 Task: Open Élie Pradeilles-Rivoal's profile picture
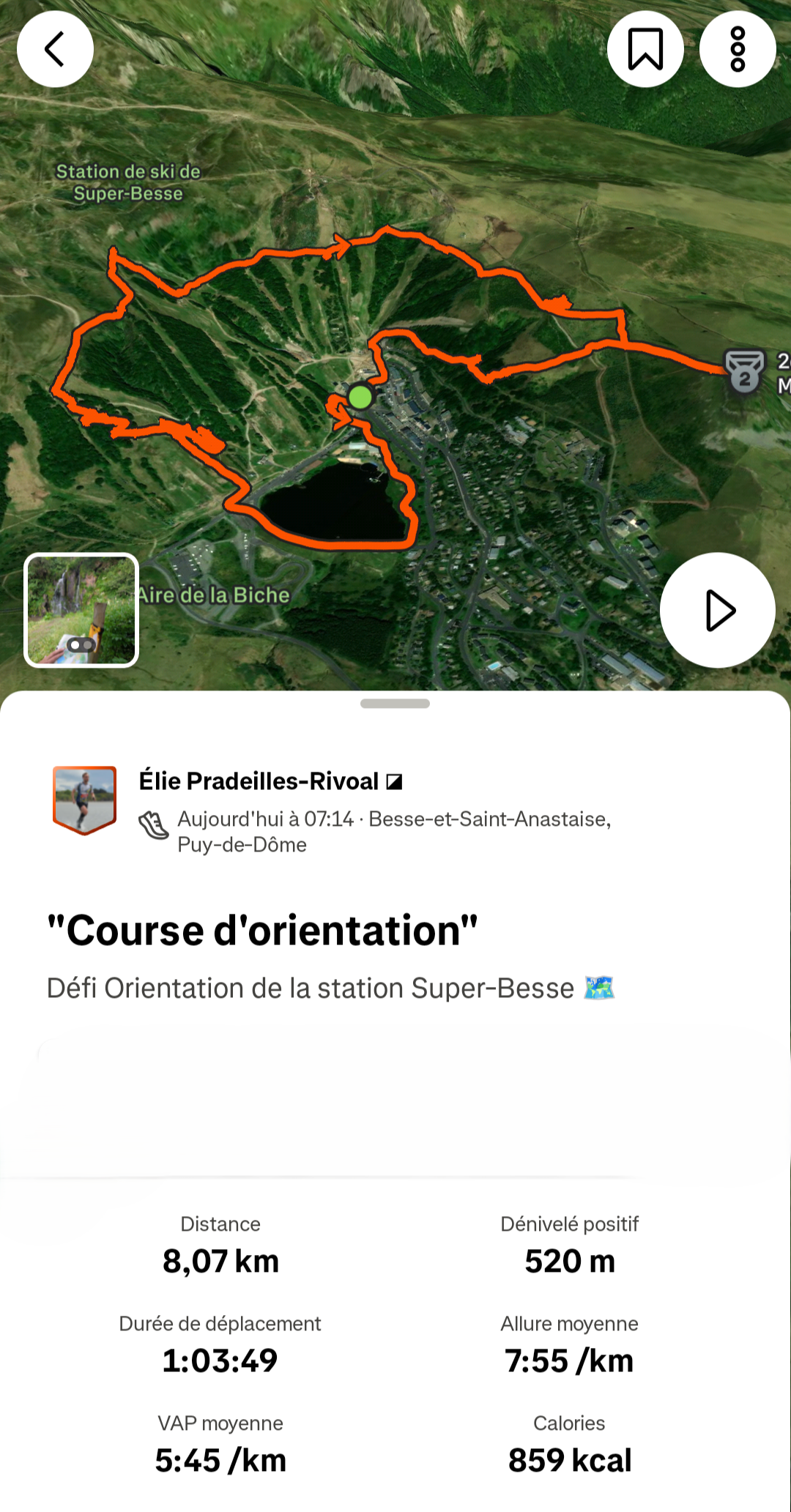(x=84, y=800)
